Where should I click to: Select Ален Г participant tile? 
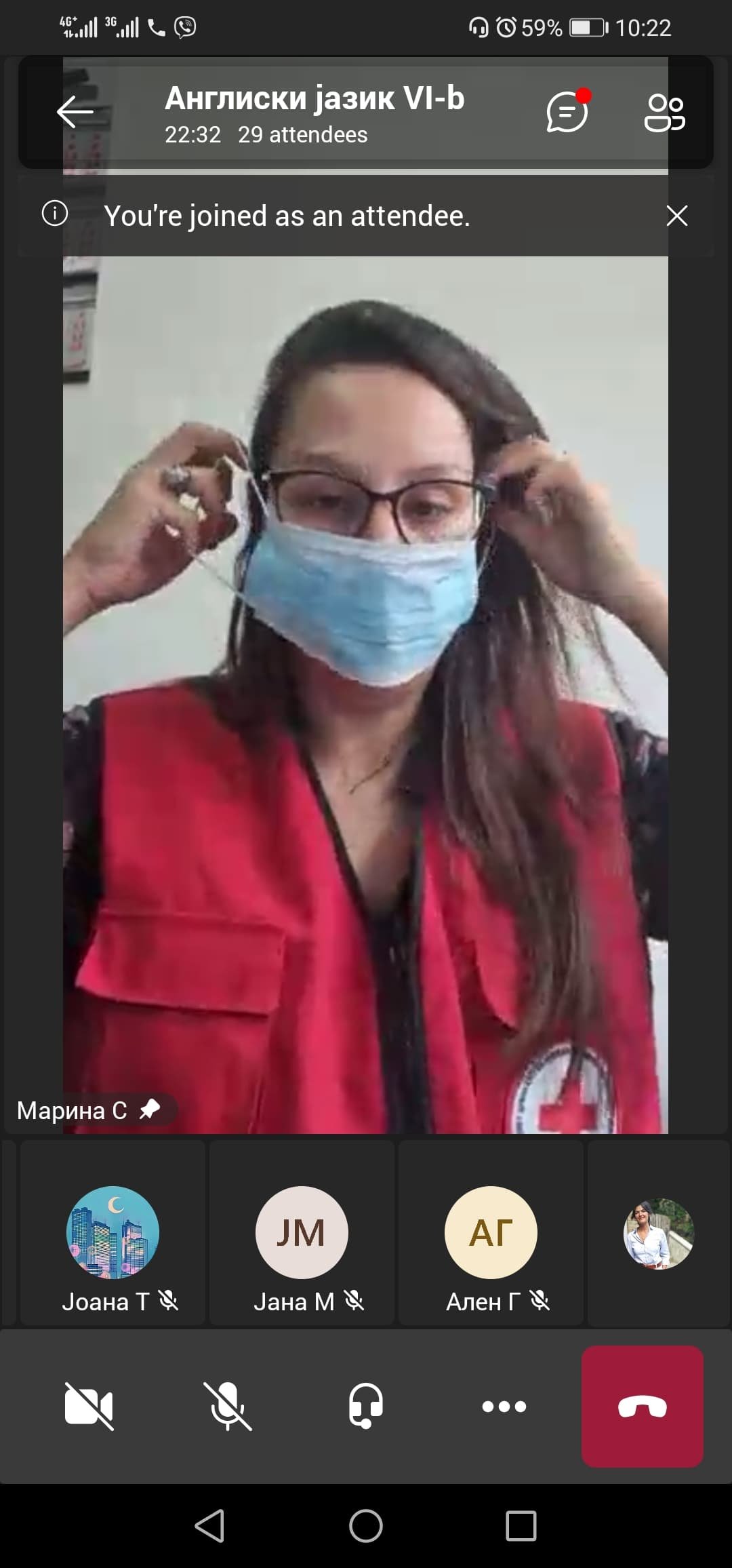(x=491, y=1233)
